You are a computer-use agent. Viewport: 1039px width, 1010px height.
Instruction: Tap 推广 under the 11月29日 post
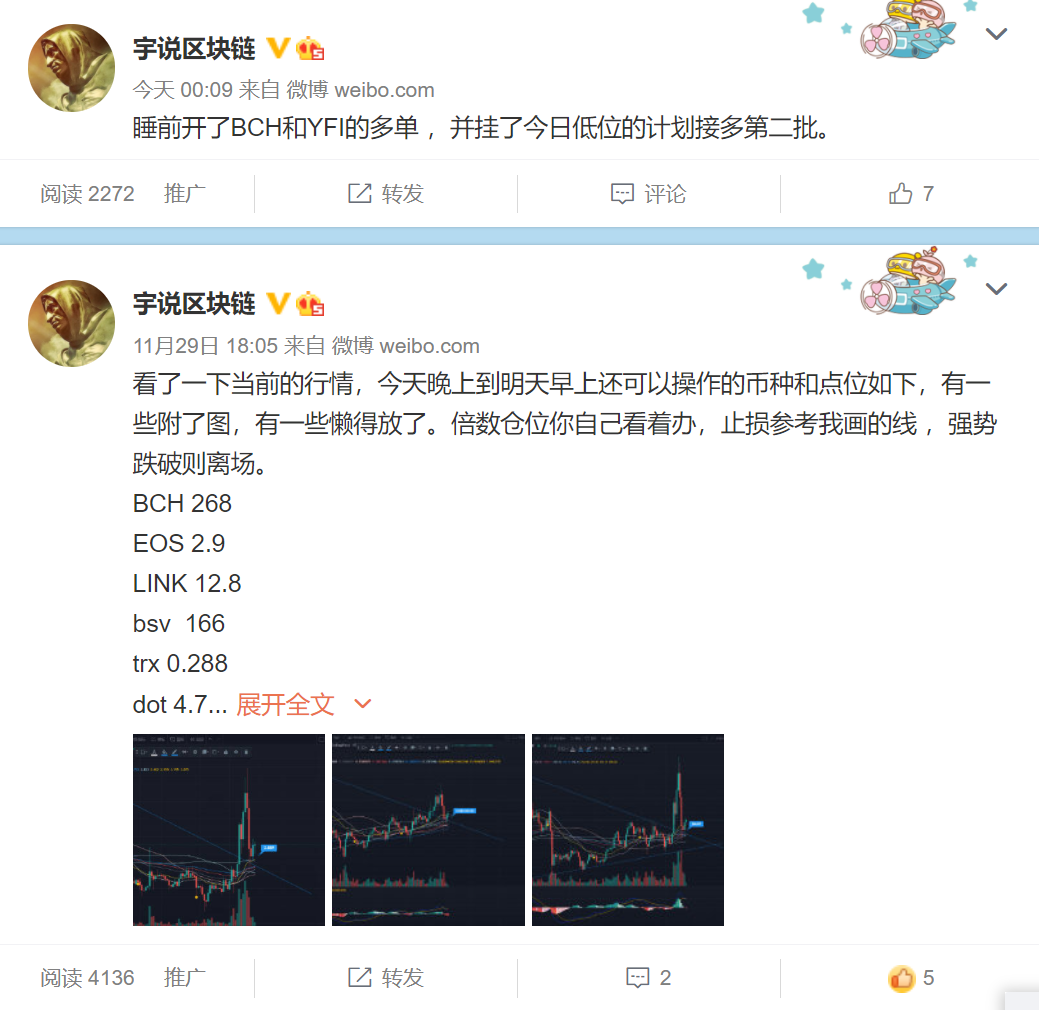(x=185, y=978)
